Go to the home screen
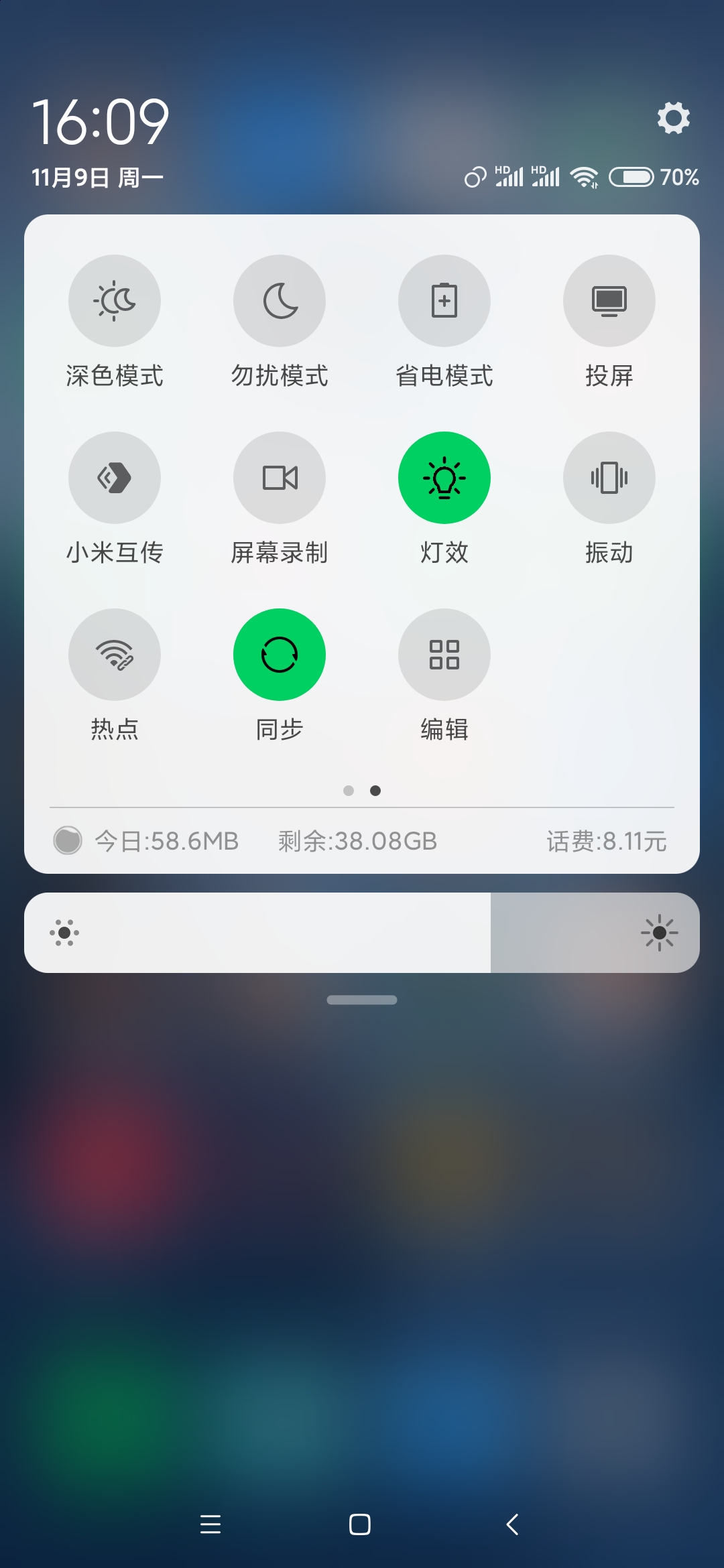Screen dimensions: 724x1568 [360, 1524]
